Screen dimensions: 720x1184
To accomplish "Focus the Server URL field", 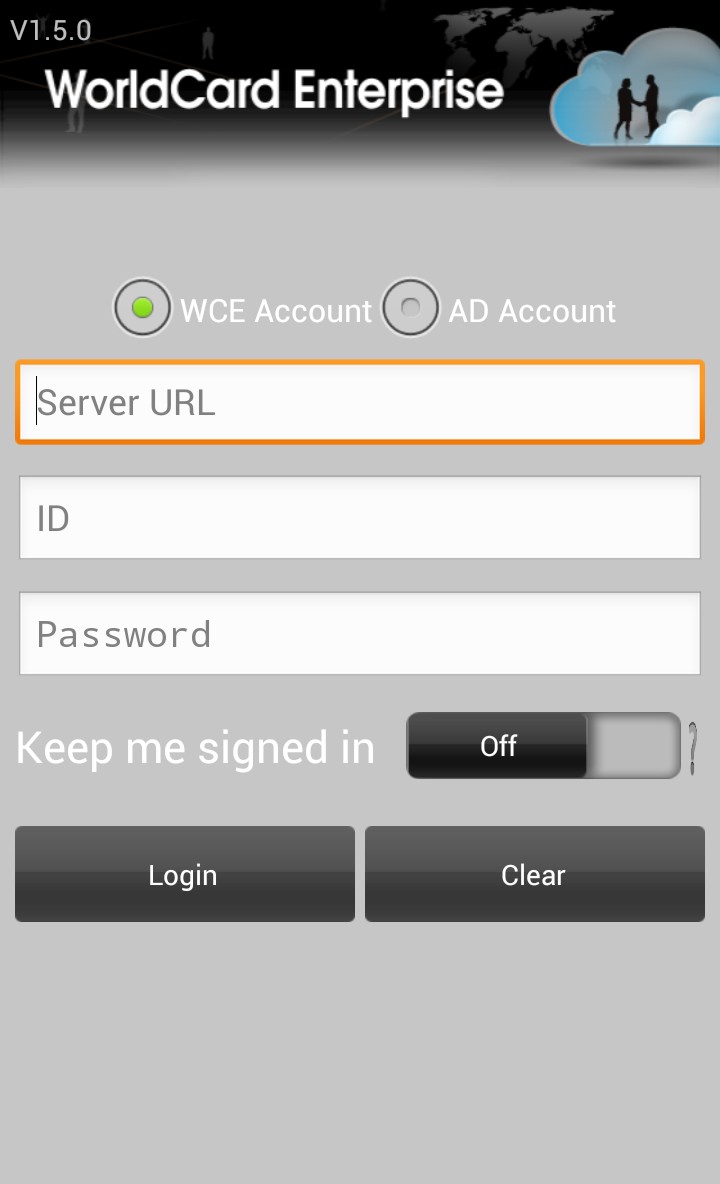I will click(x=360, y=403).
